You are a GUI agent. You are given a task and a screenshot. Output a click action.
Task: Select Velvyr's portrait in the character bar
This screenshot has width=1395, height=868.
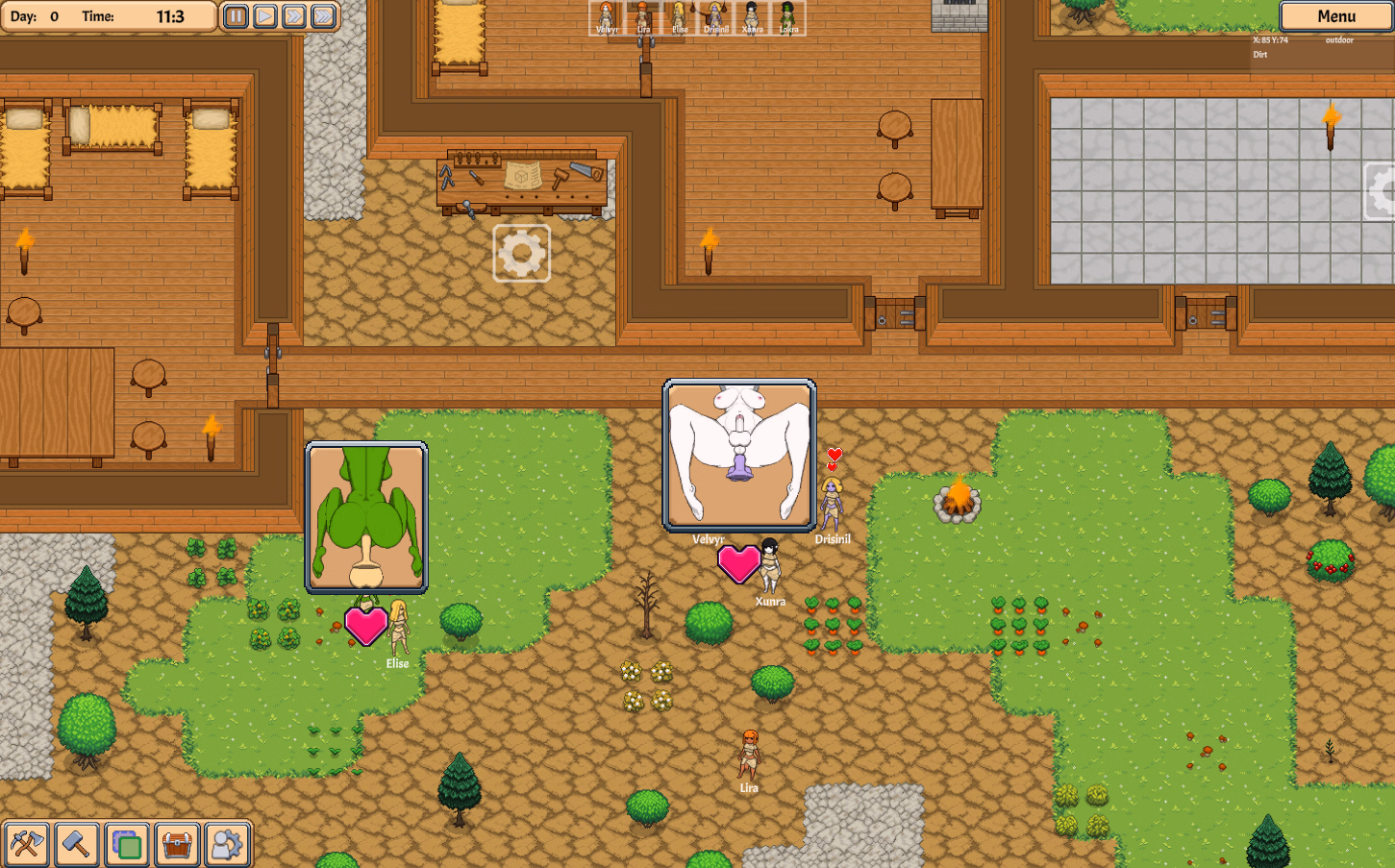pyautogui.click(x=607, y=18)
